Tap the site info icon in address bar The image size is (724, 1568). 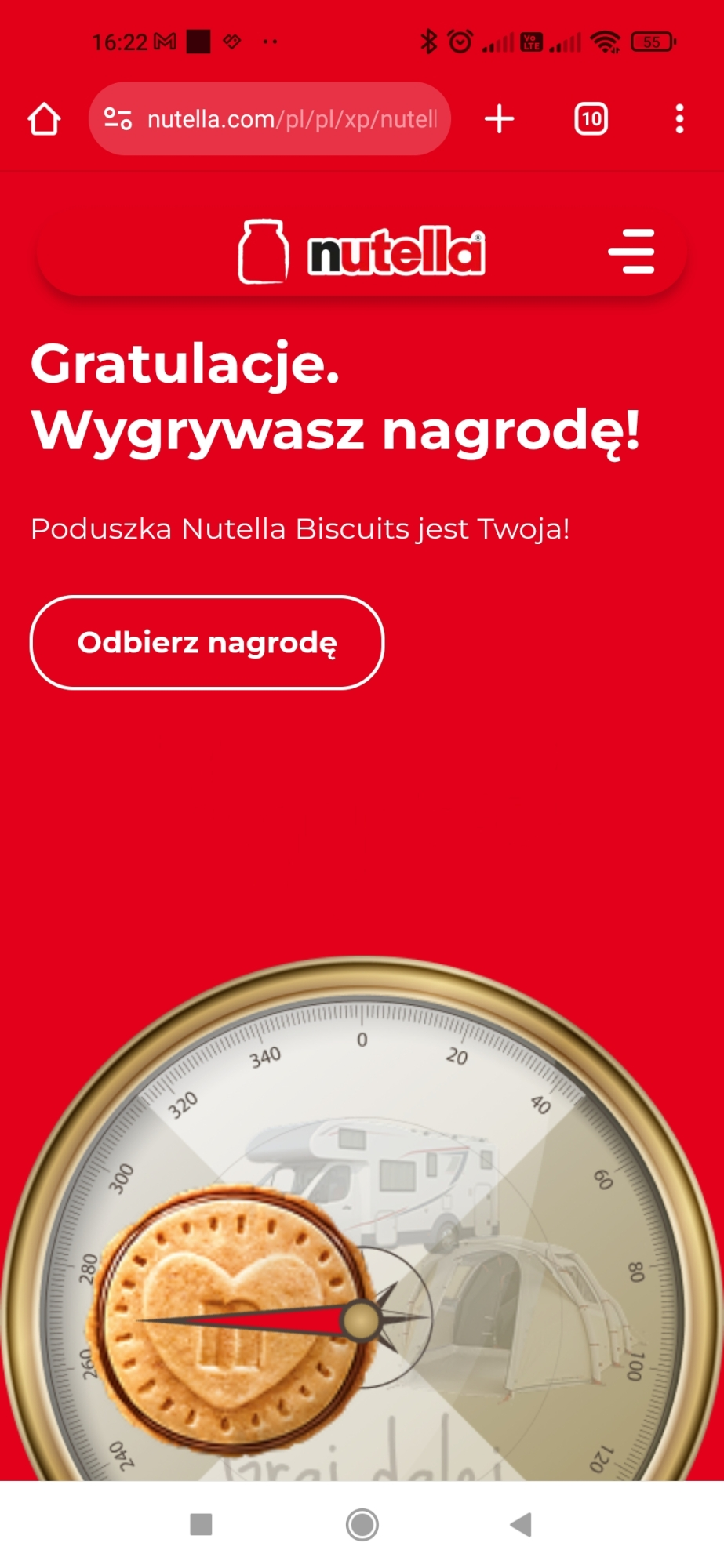(x=118, y=119)
